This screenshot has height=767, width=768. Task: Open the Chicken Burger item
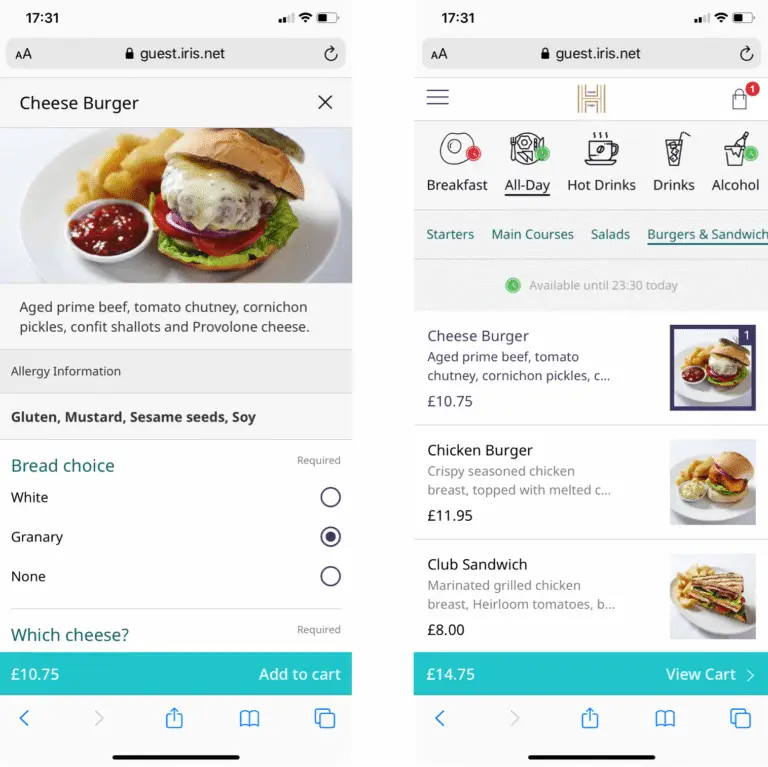540,482
